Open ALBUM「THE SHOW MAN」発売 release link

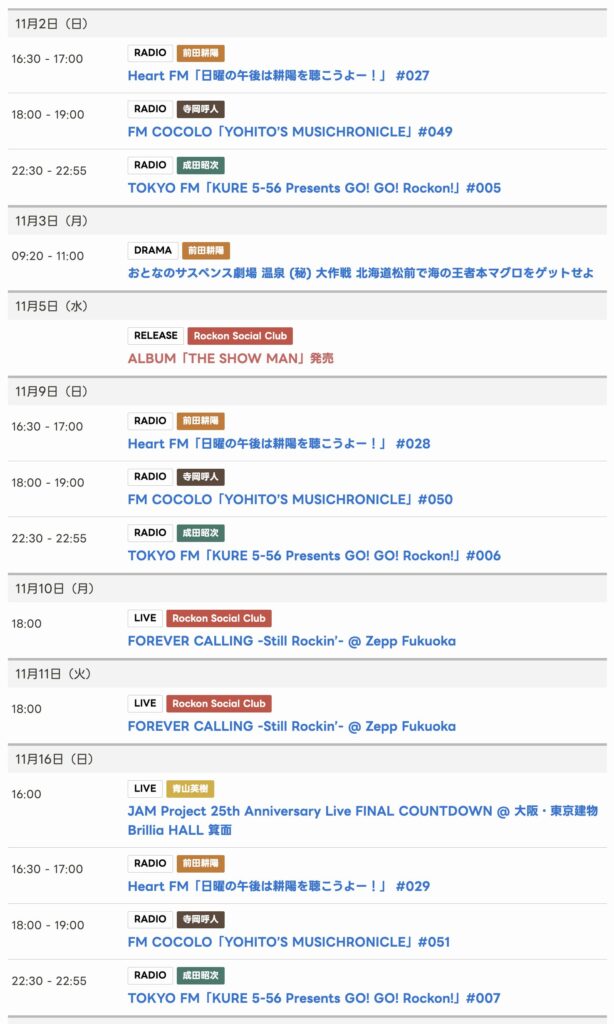pyautogui.click(x=230, y=358)
